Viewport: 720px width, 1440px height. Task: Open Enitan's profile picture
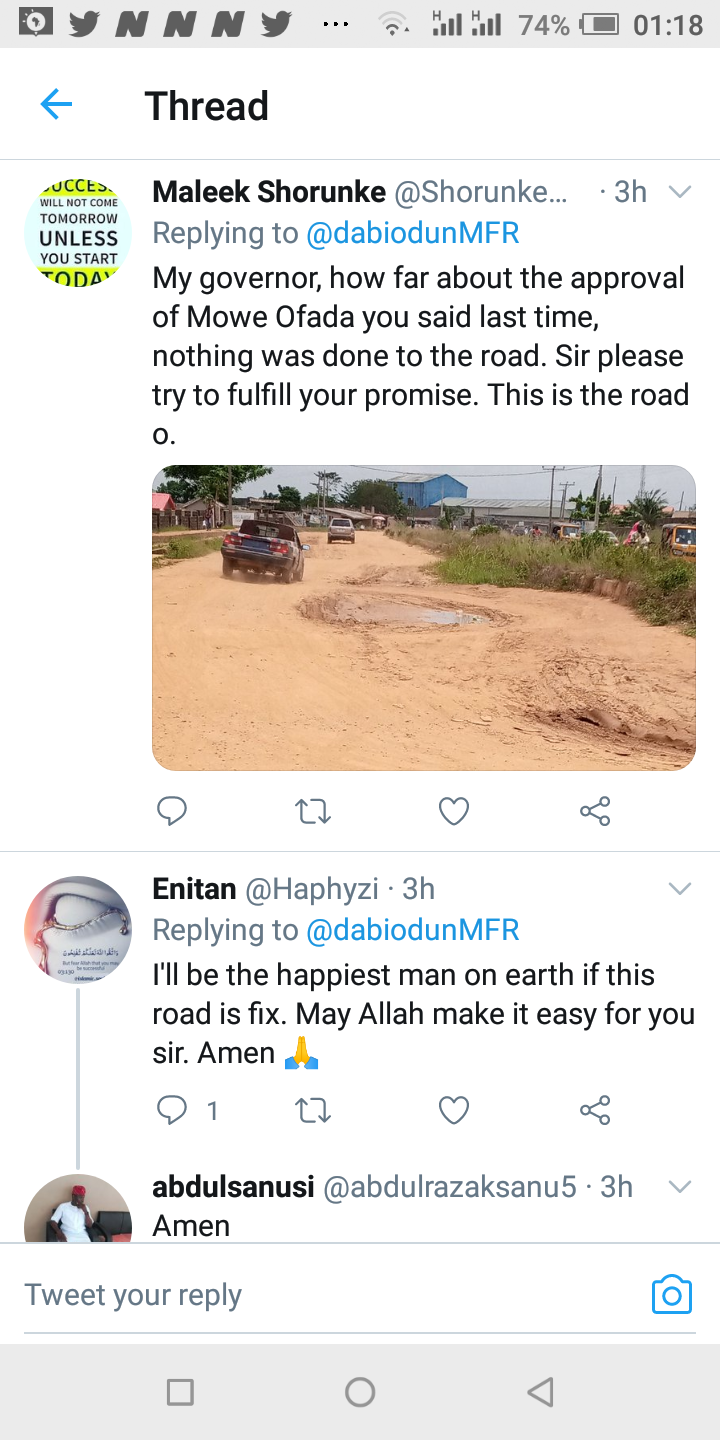coord(78,930)
